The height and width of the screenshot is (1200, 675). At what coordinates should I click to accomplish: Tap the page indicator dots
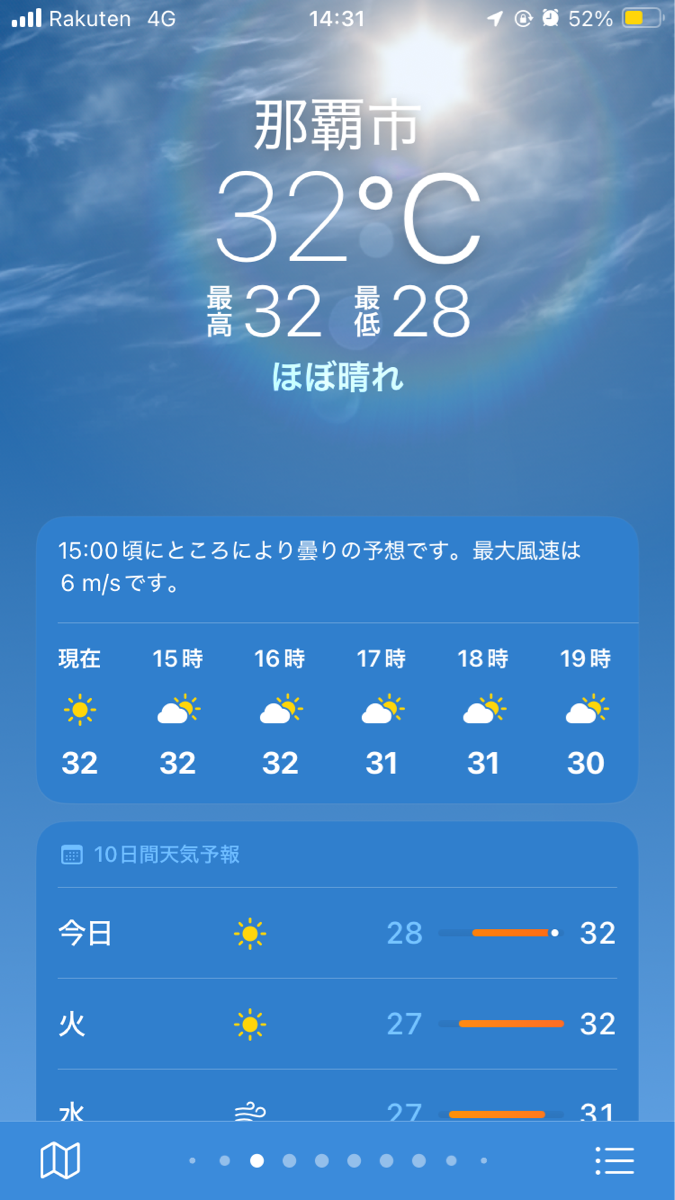(x=337, y=1161)
